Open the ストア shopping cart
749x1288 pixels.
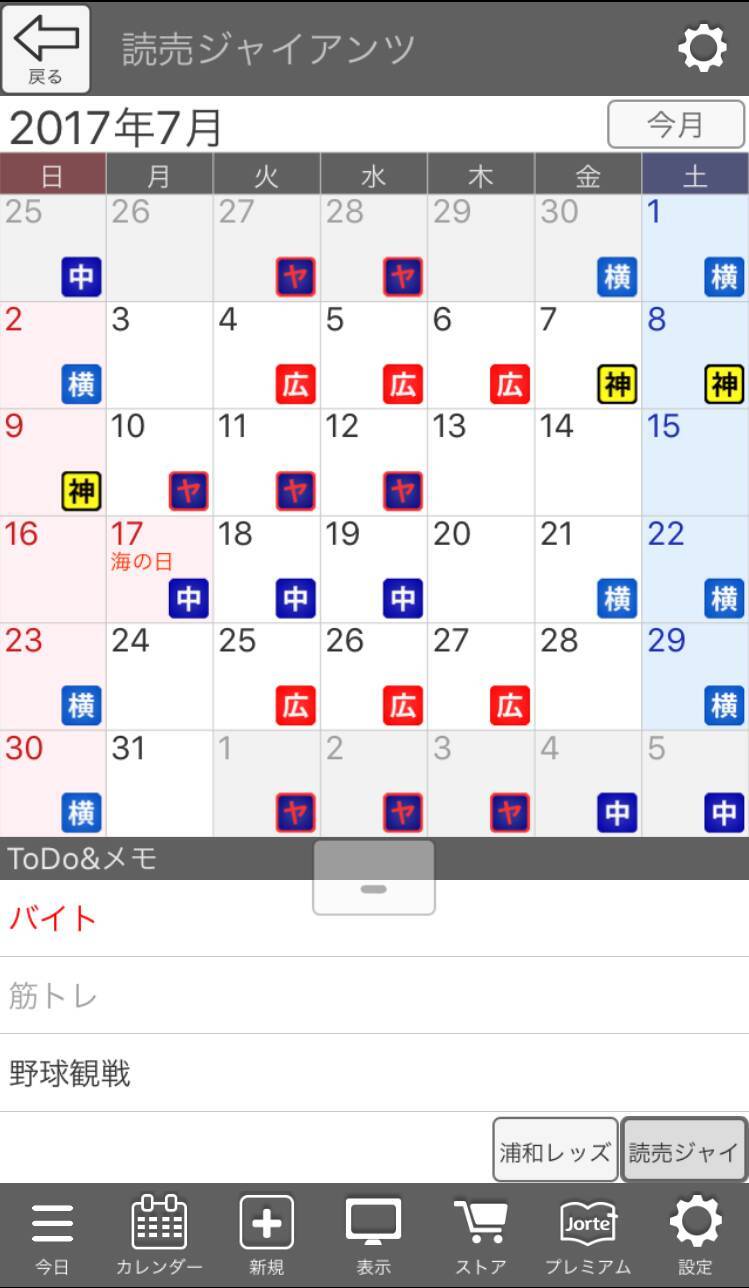[480, 1236]
